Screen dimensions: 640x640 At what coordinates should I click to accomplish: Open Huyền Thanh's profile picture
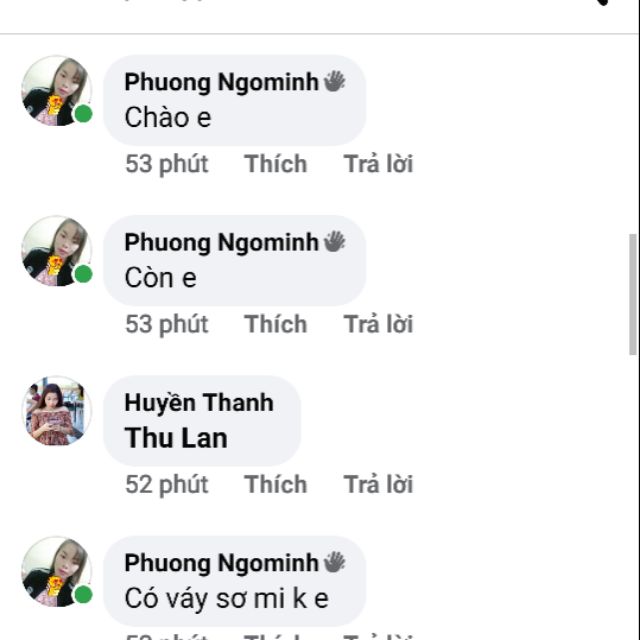click(x=57, y=411)
